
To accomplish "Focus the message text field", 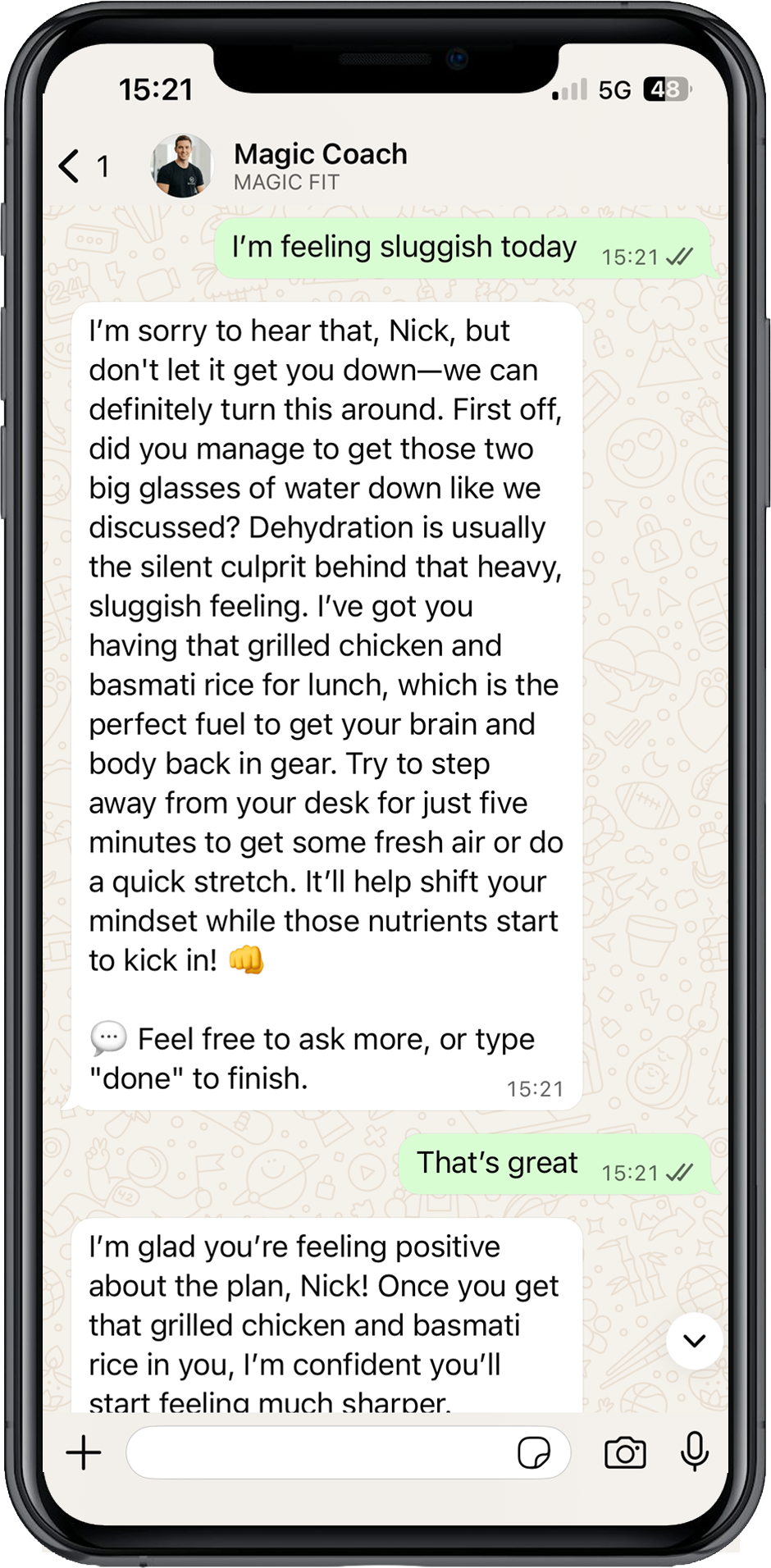I will coord(320,1453).
